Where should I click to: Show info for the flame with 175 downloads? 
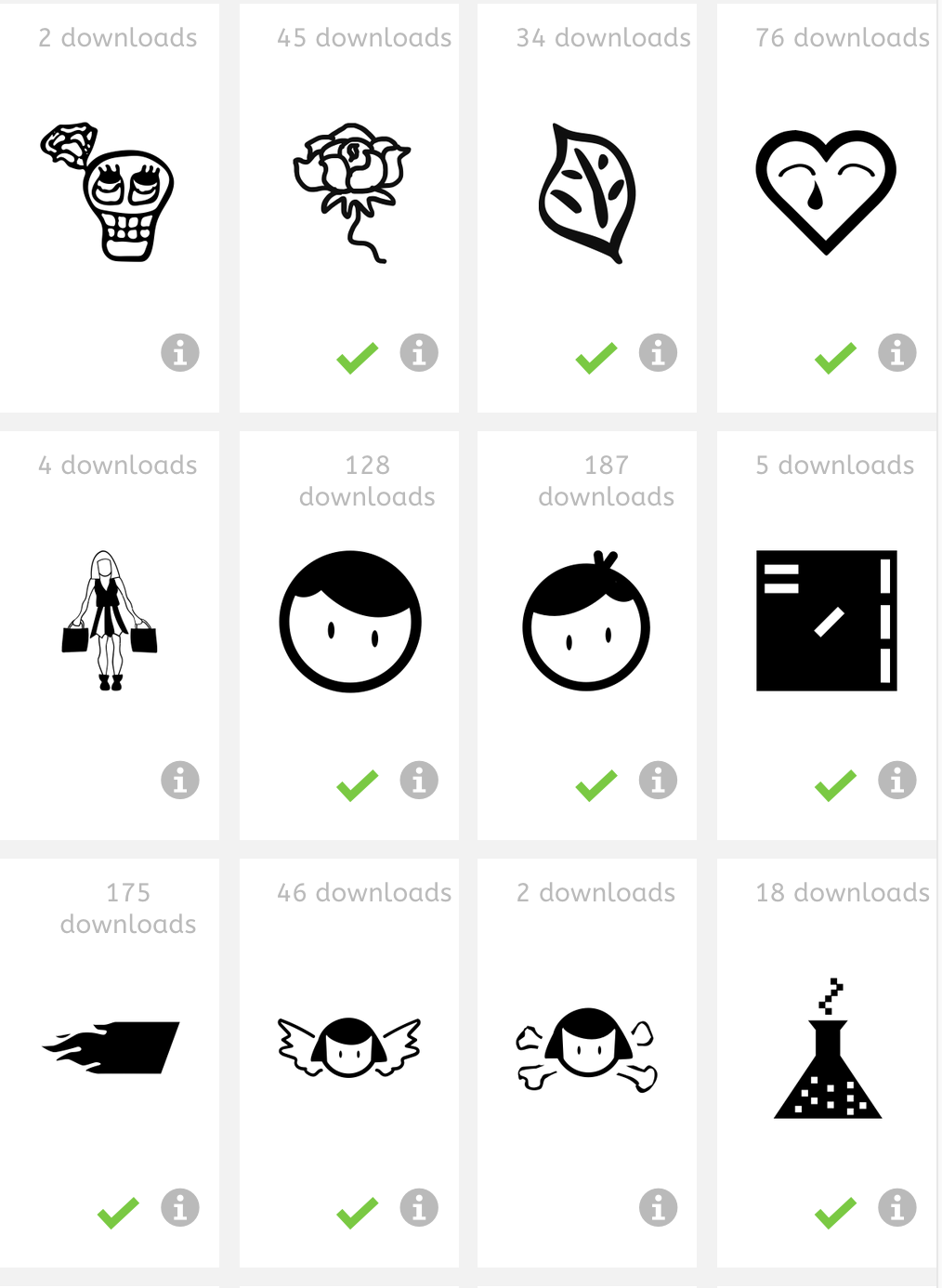180,1208
